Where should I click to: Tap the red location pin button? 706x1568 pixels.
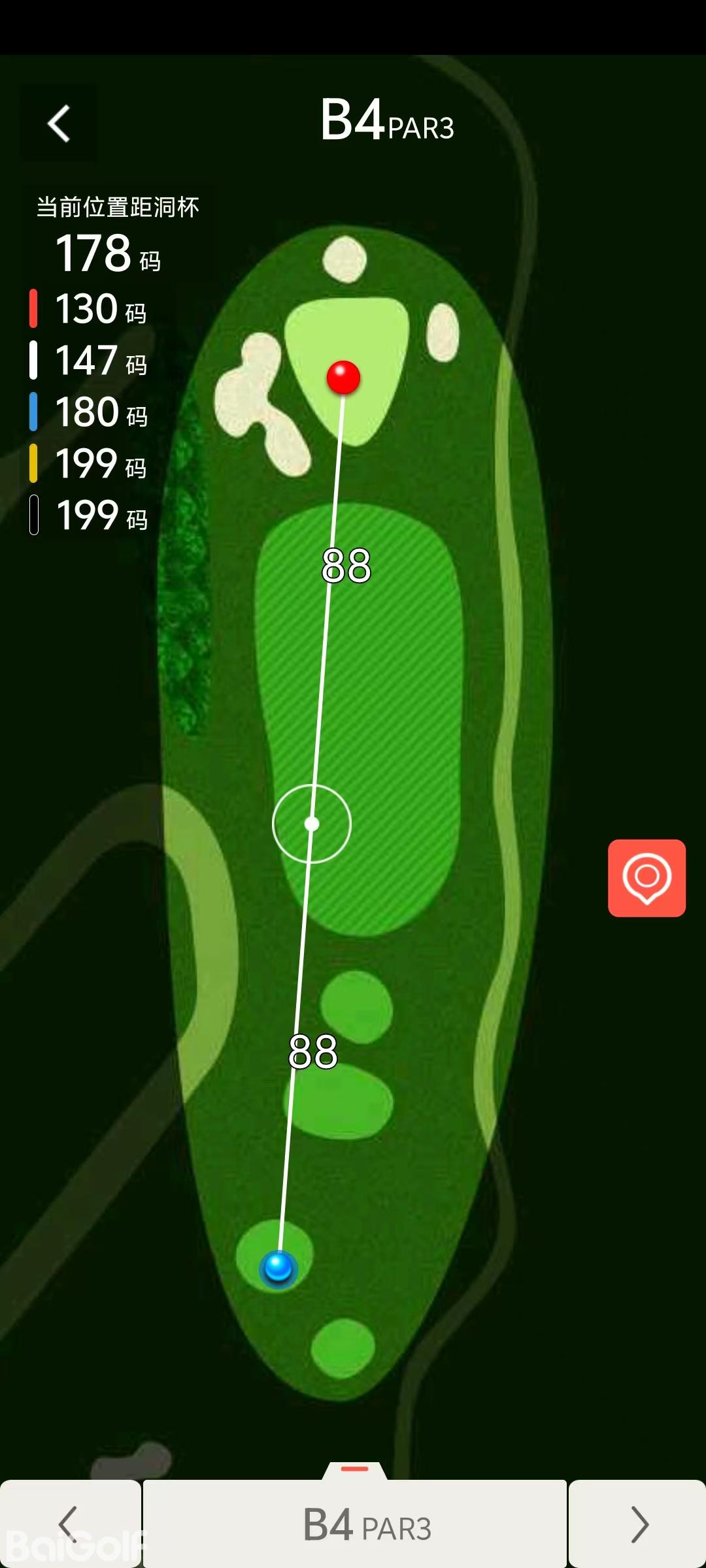(x=647, y=877)
